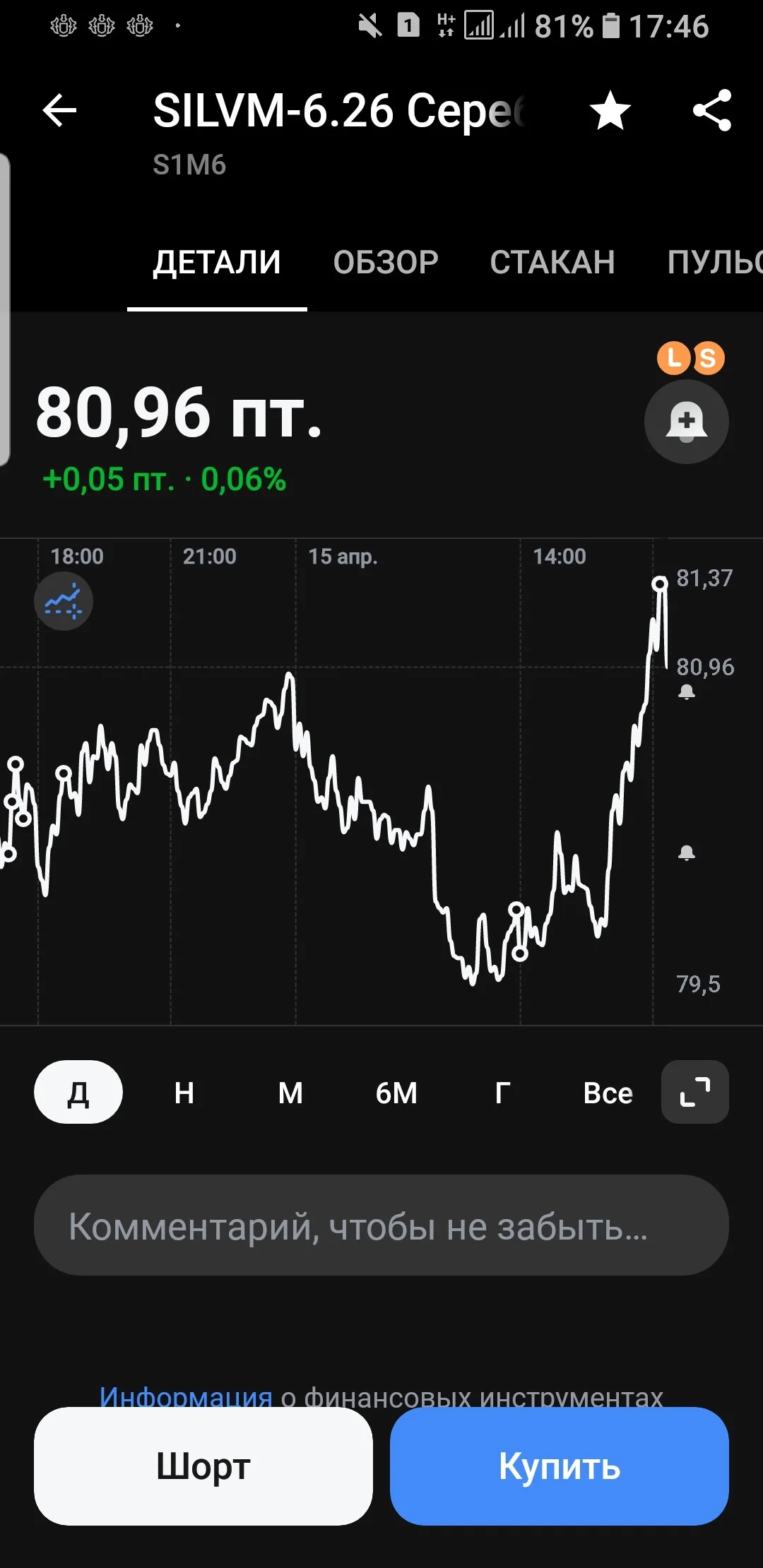Tap the comment note field

tap(381, 1225)
